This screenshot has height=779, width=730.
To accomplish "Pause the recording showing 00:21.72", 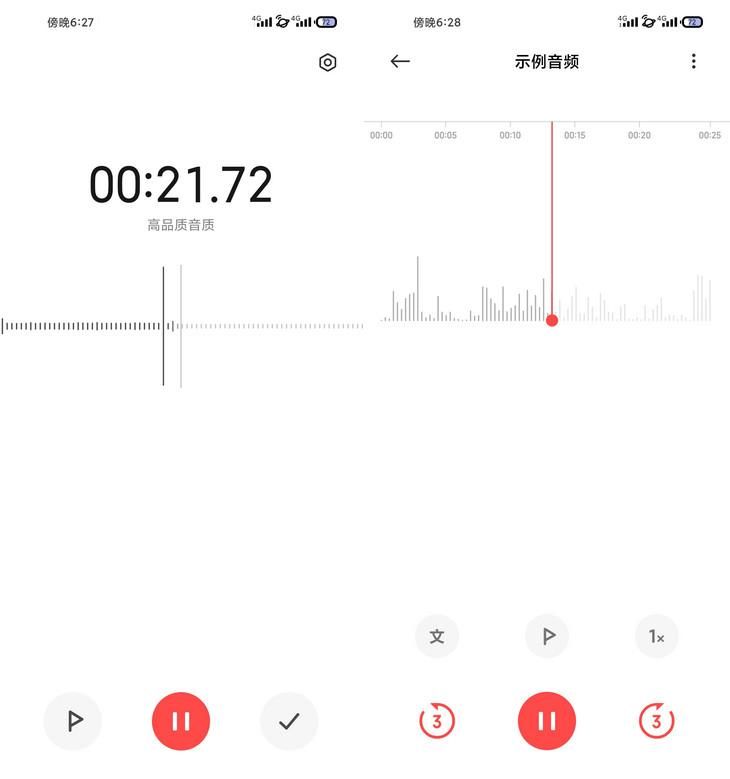I will 181,721.
